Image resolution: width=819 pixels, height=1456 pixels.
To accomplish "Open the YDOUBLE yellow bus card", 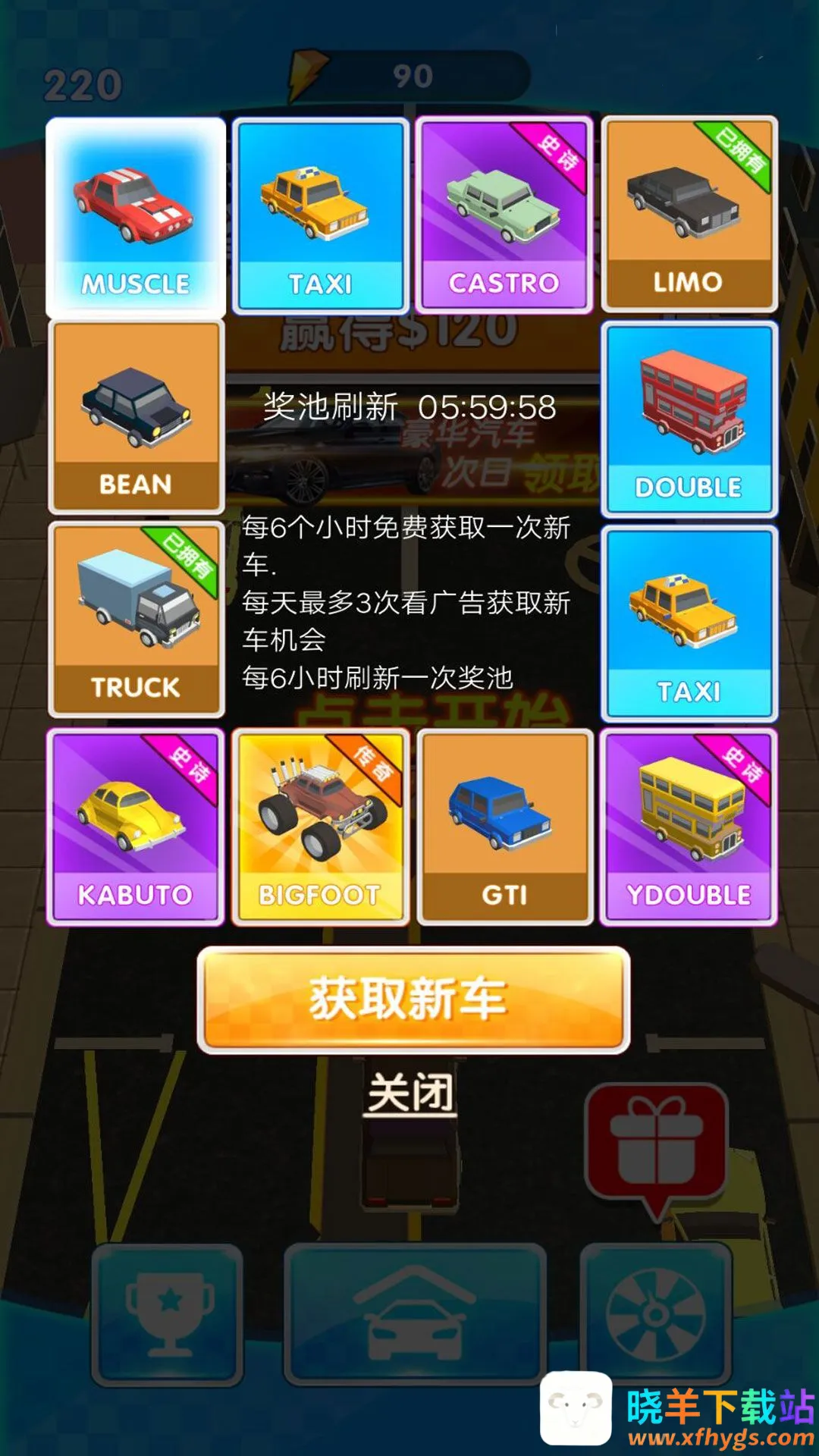I will [x=689, y=827].
